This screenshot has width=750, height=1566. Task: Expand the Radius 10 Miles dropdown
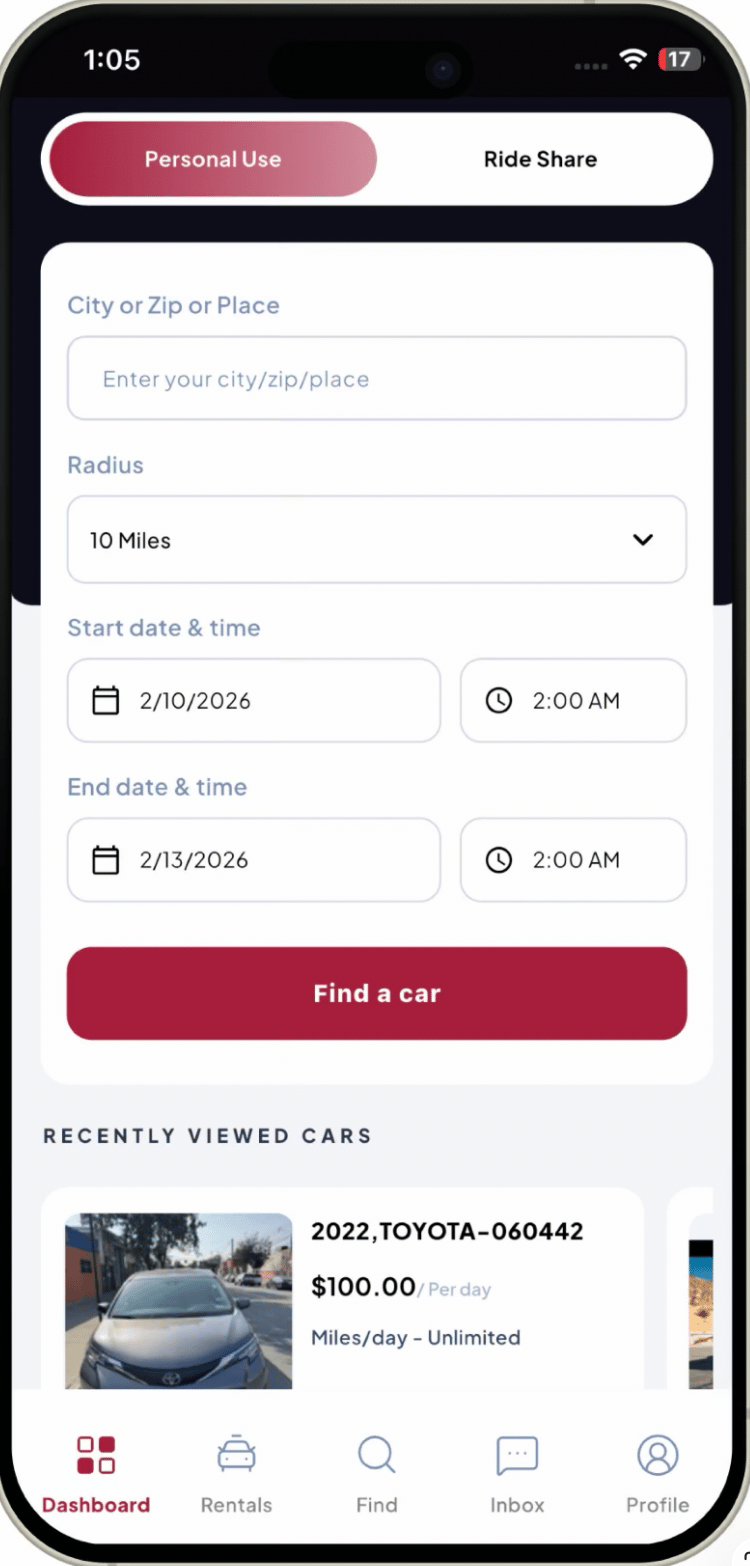(x=376, y=540)
